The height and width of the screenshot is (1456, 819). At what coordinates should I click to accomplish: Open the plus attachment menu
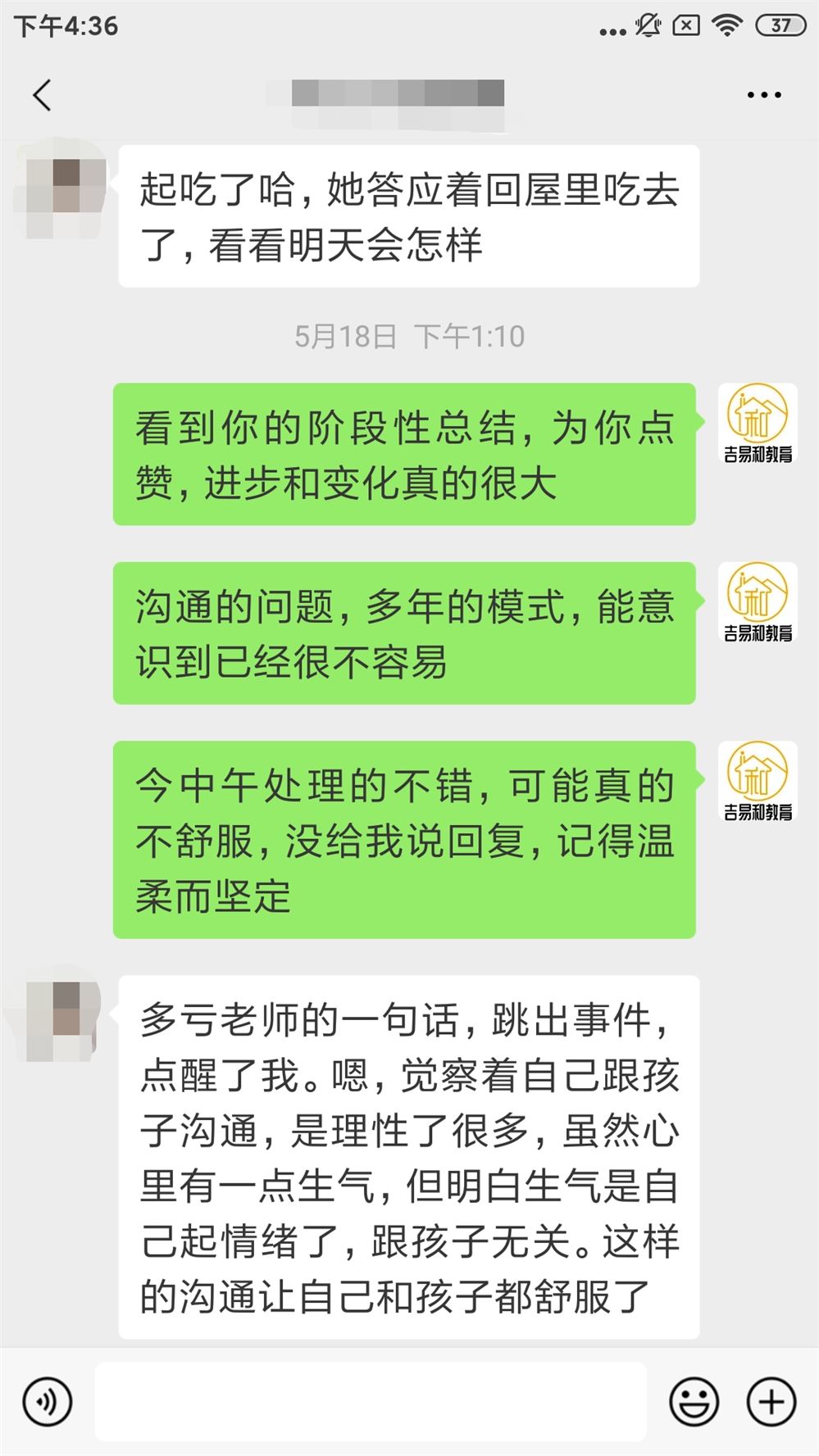(x=771, y=1401)
